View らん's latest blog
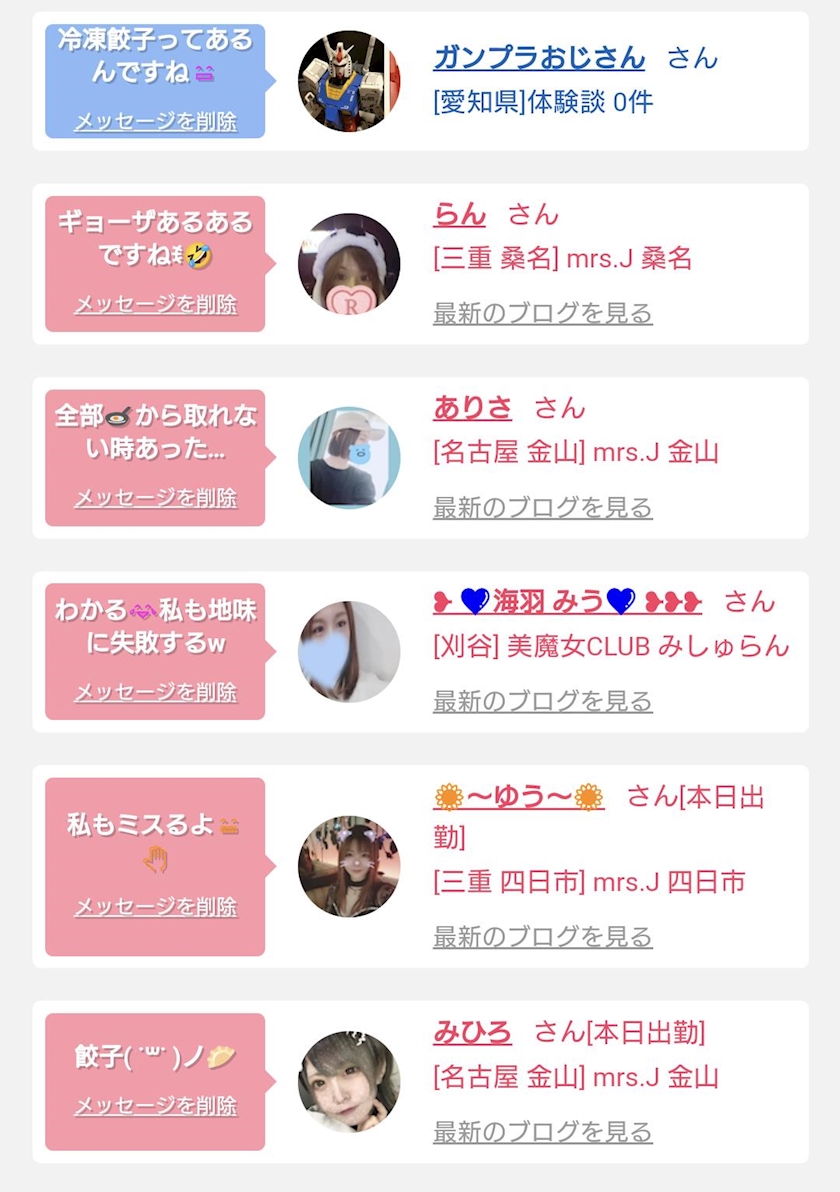The width and height of the screenshot is (840, 1192). 542,313
